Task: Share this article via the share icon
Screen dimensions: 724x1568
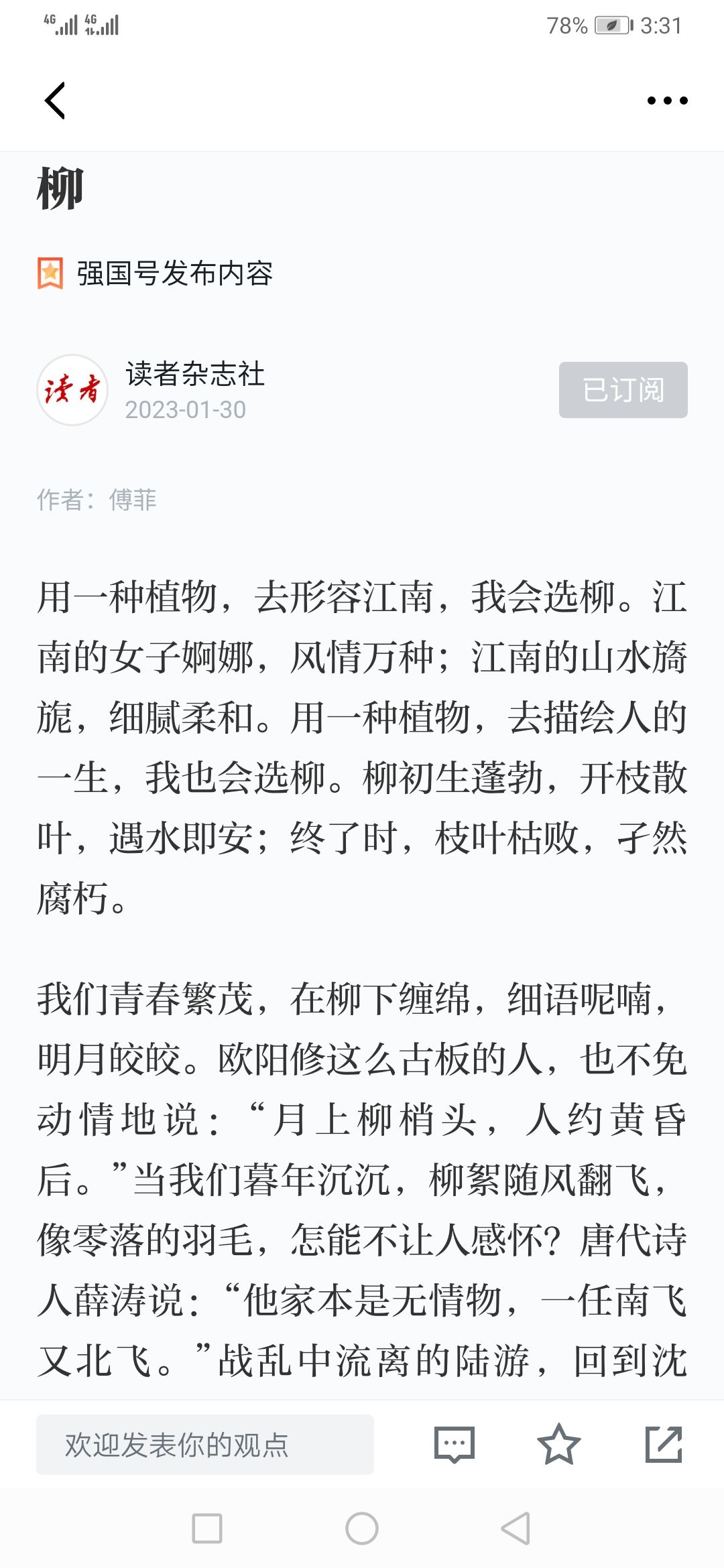Action: click(x=664, y=1445)
